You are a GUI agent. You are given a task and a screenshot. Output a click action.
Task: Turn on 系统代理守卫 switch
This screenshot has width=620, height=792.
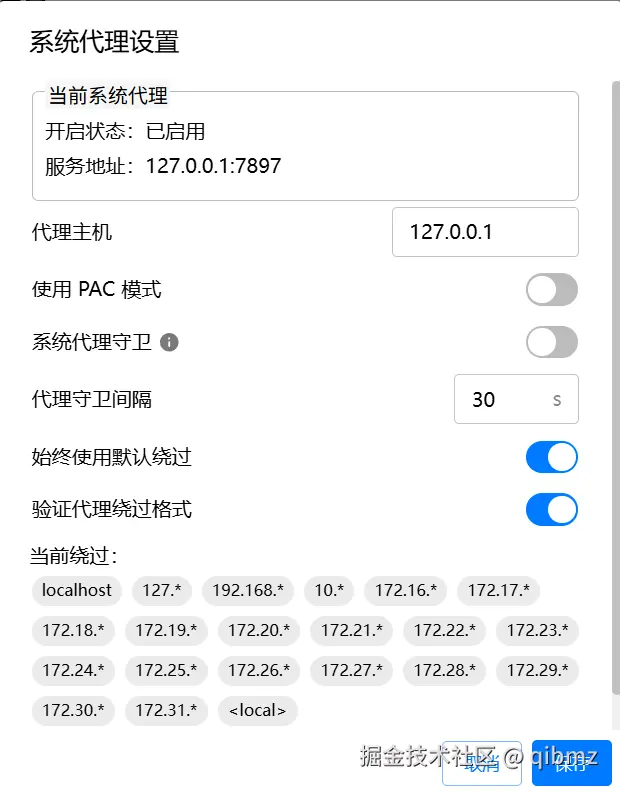552,342
